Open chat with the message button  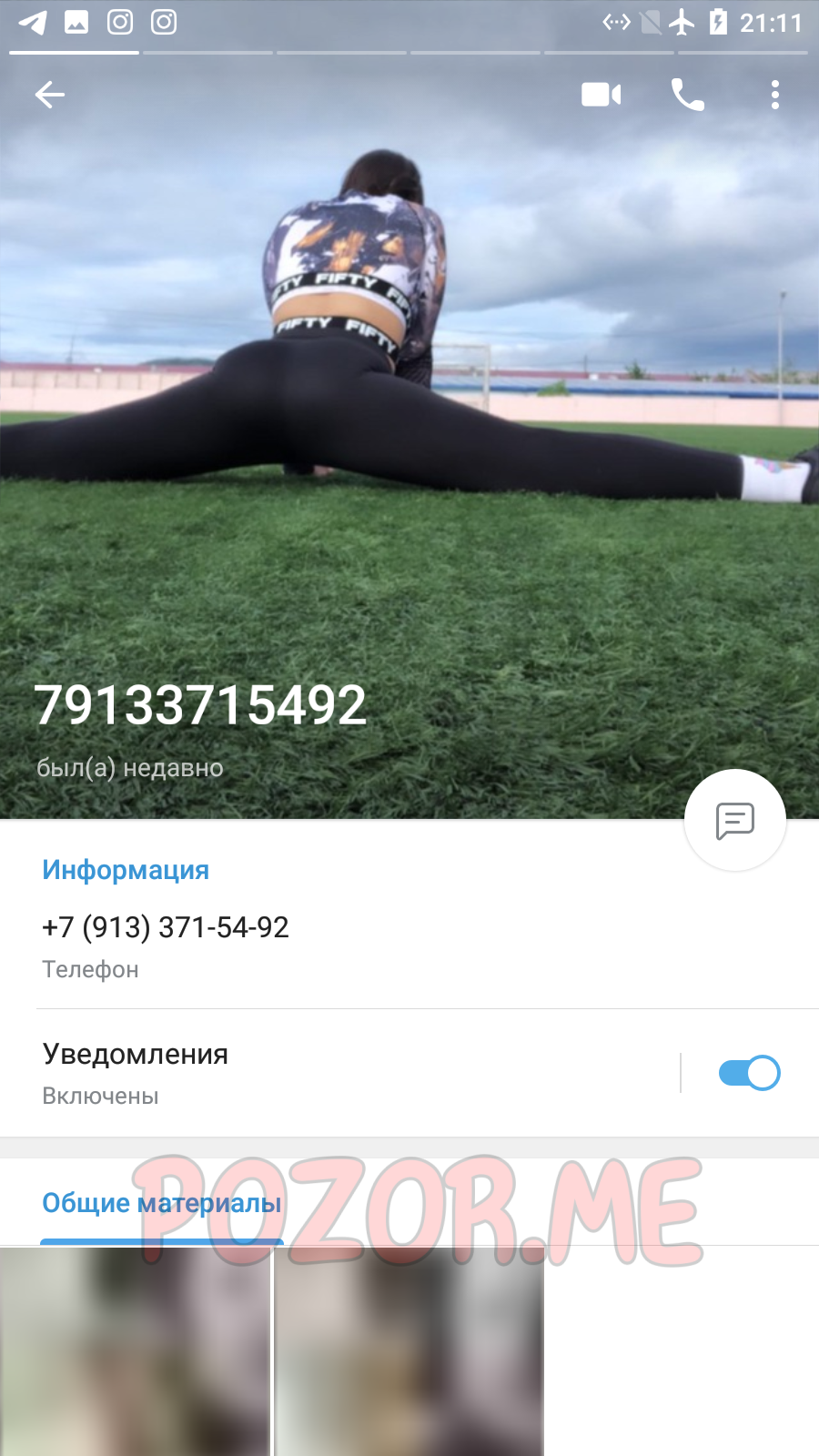(735, 820)
